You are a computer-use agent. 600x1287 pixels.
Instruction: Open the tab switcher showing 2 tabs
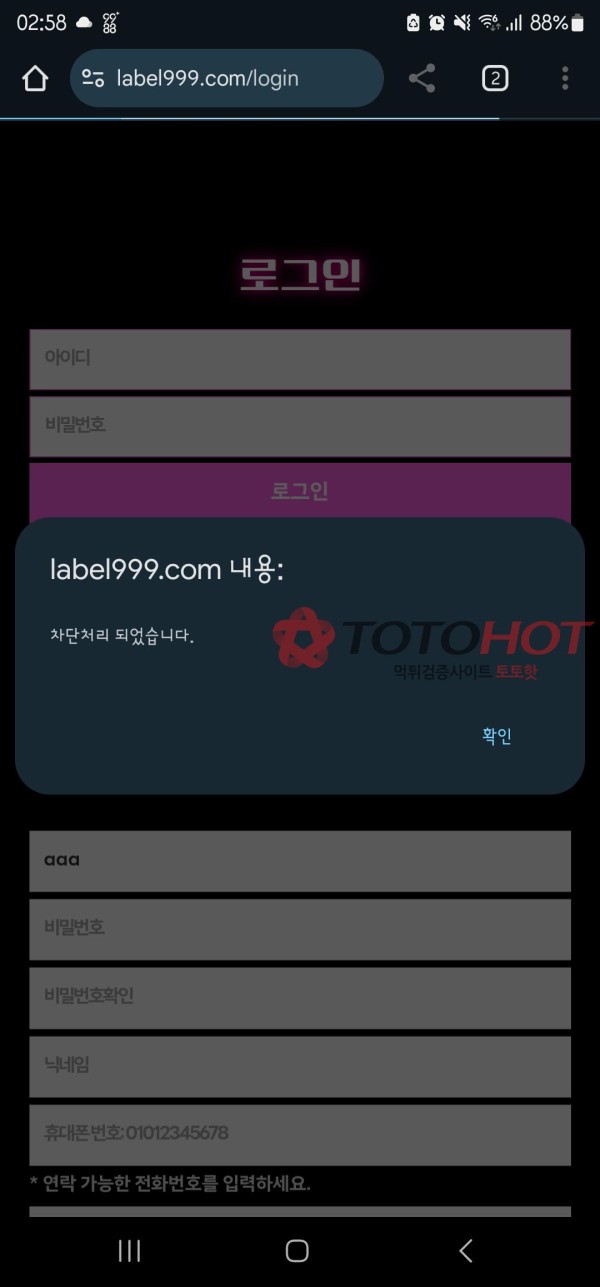tap(495, 79)
